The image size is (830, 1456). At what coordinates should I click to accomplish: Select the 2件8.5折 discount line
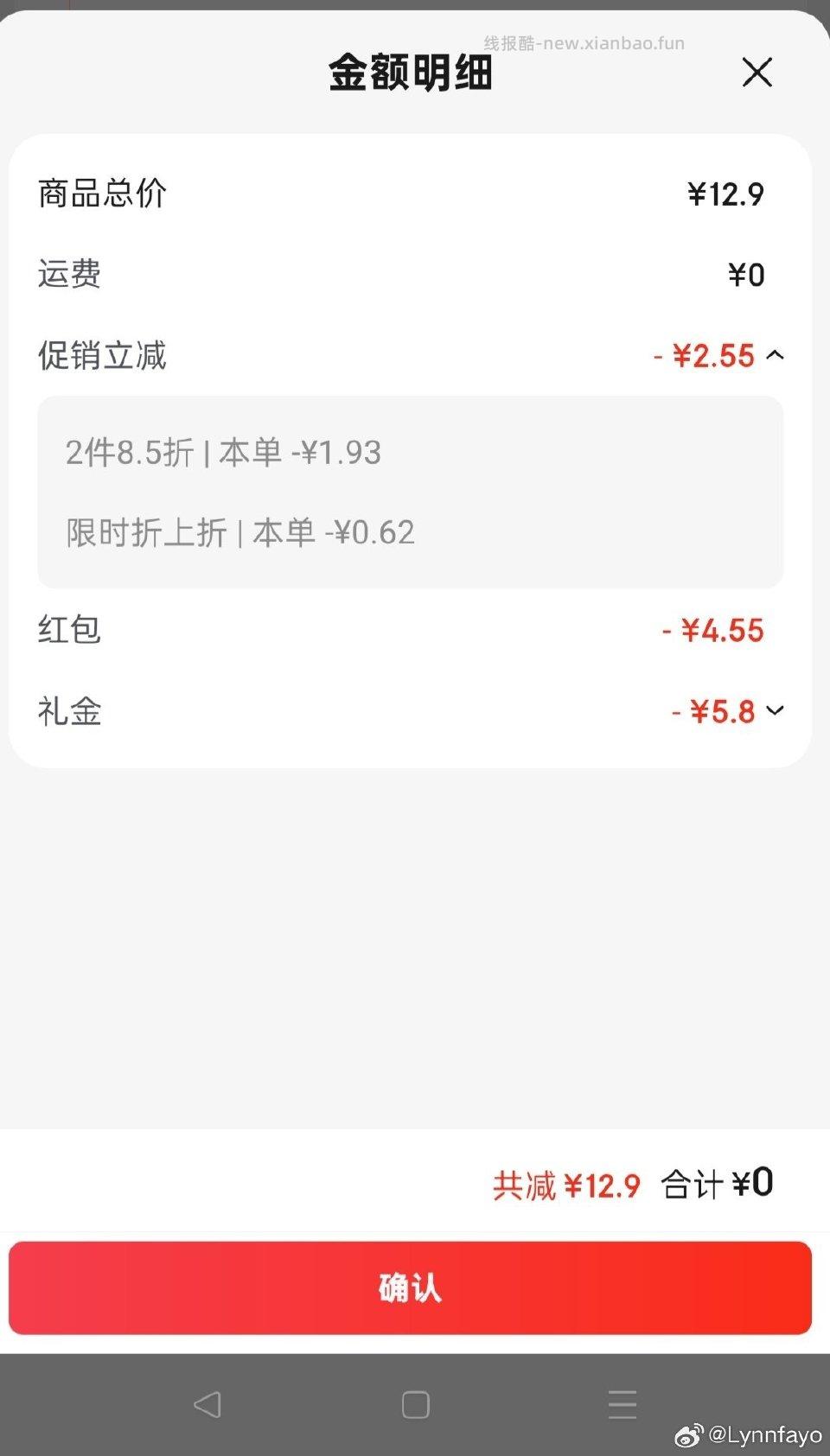[223, 453]
